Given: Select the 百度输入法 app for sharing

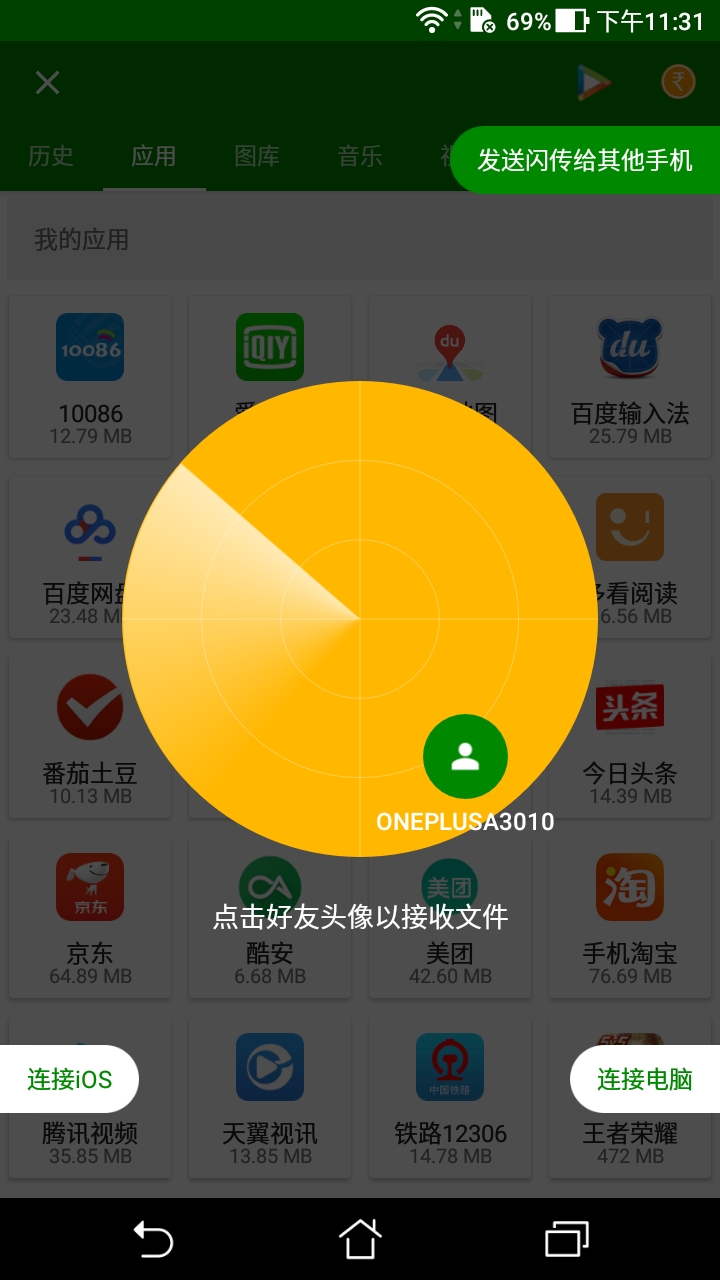Looking at the screenshot, I should [630, 348].
